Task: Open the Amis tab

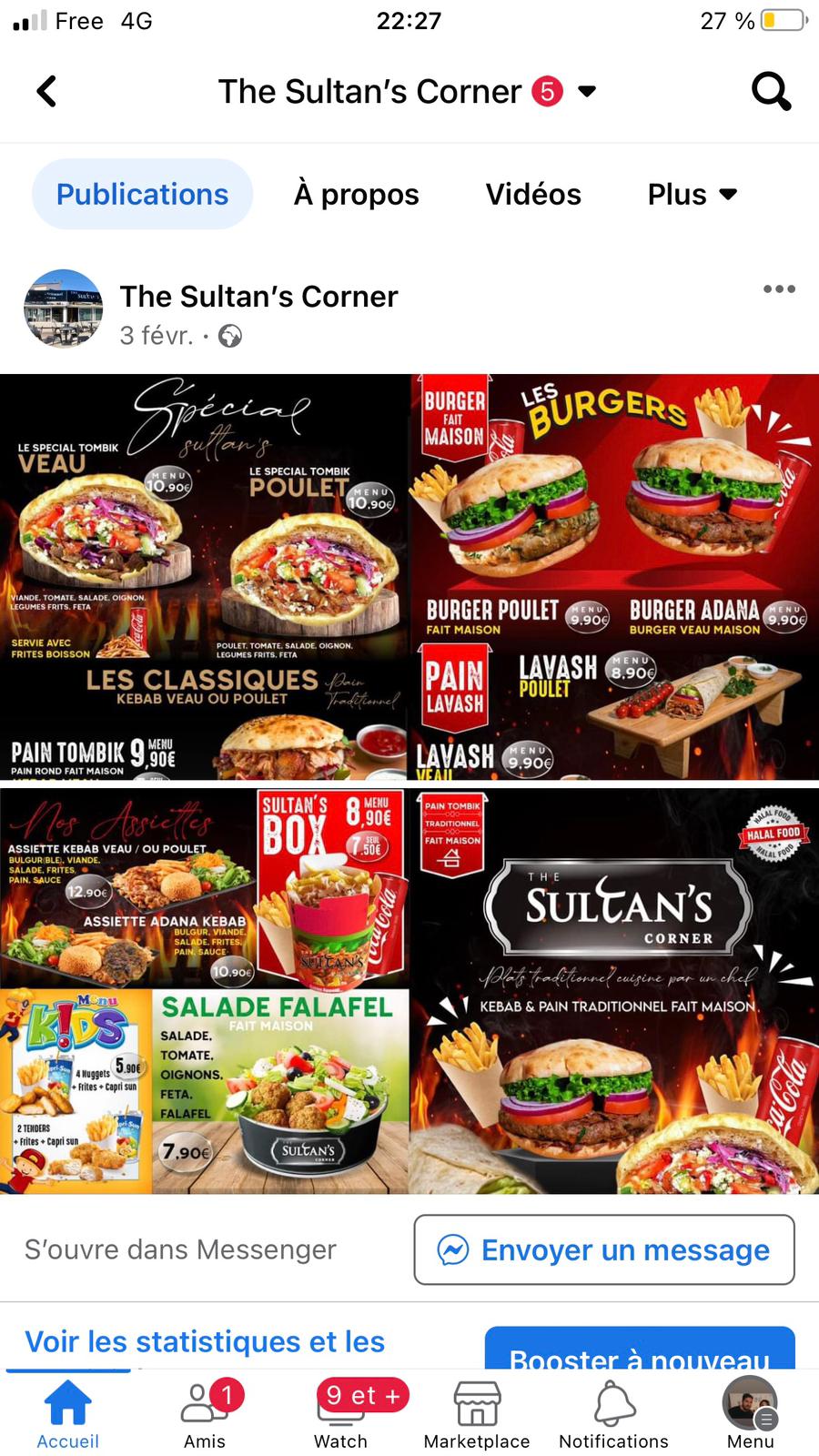Action: pos(205,1414)
